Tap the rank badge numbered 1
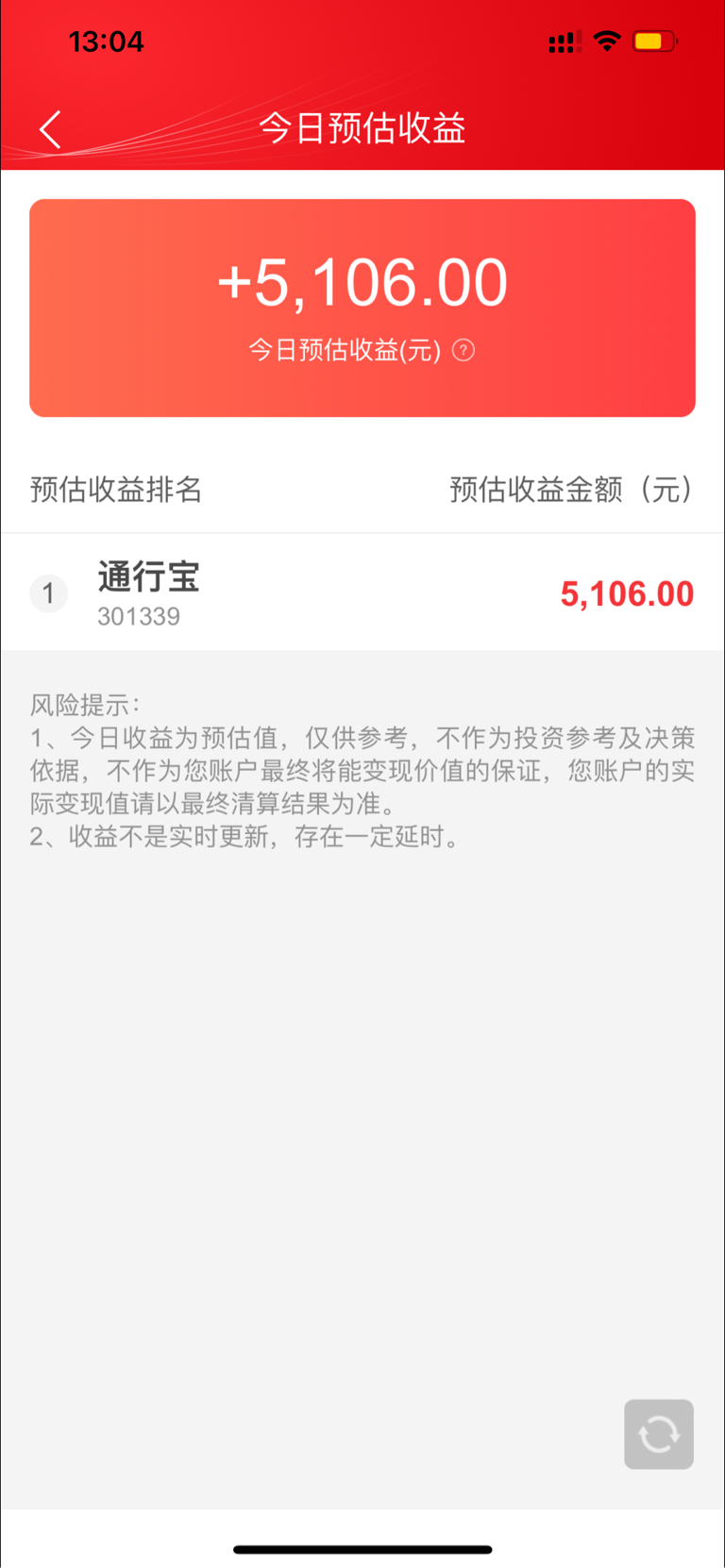725x1568 pixels. coord(49,592)
